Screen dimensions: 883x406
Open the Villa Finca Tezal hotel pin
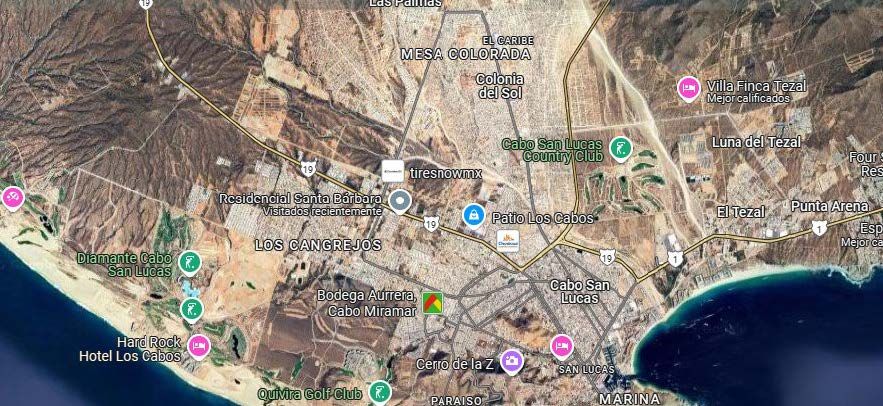click(688, 88)
